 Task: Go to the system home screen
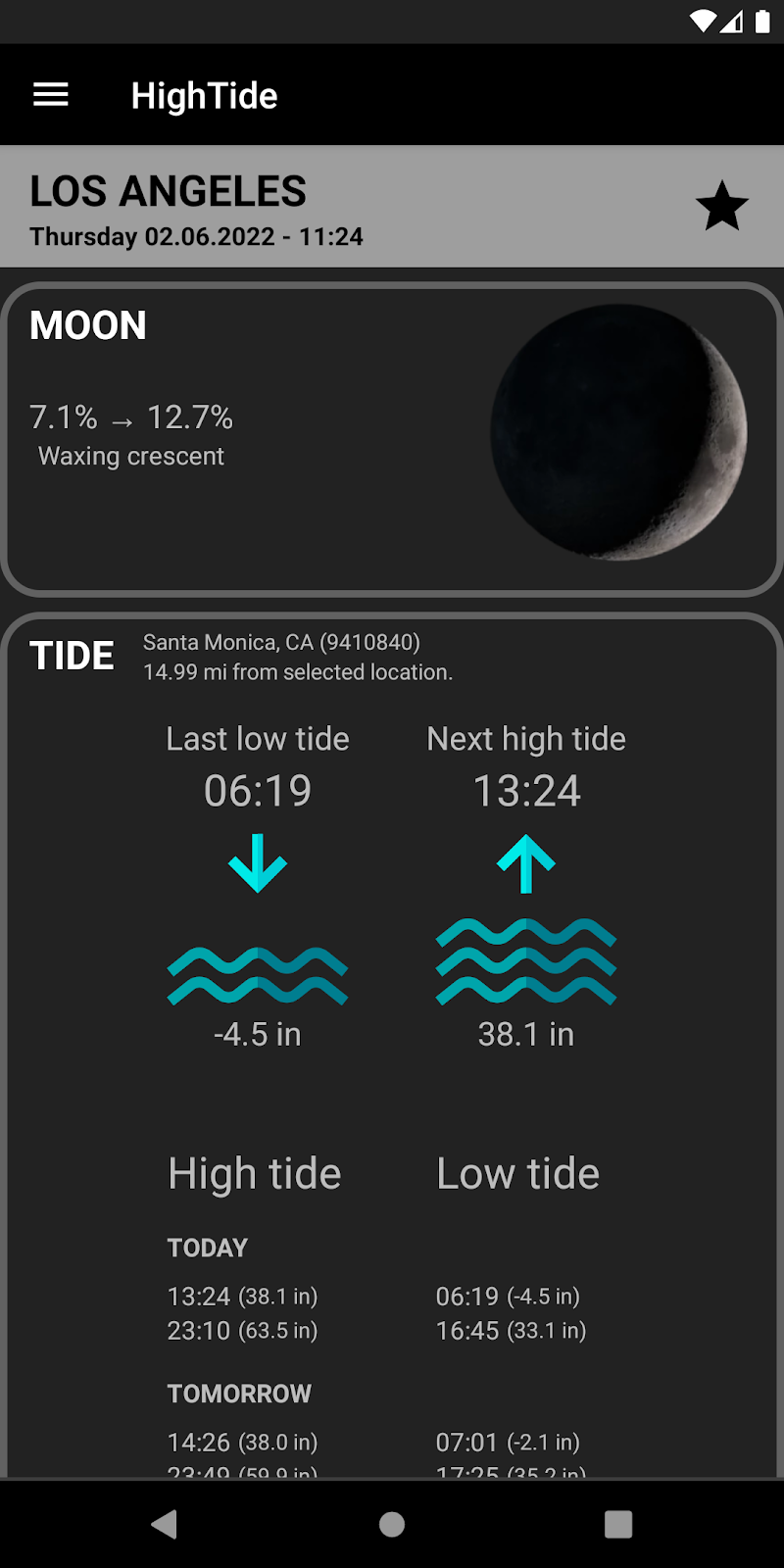click(392, 1524)
